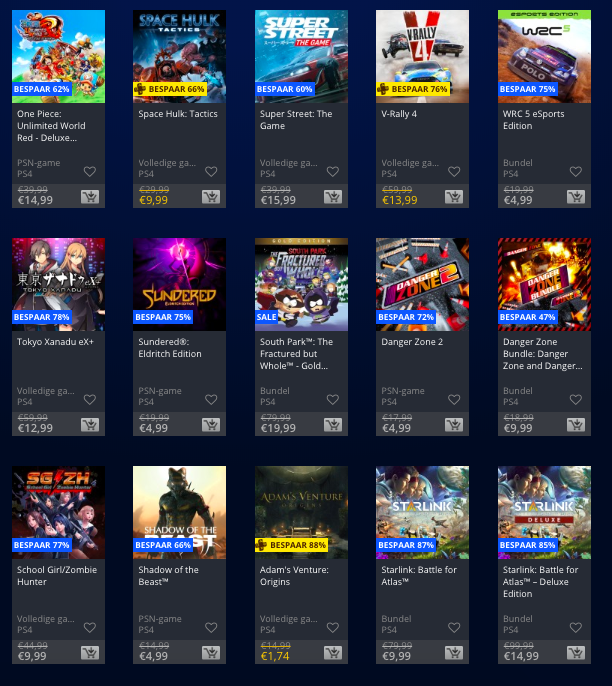
Task: Add One Piece: Unlimited World Red to wishlist
Action: click(x=90, y=171)
